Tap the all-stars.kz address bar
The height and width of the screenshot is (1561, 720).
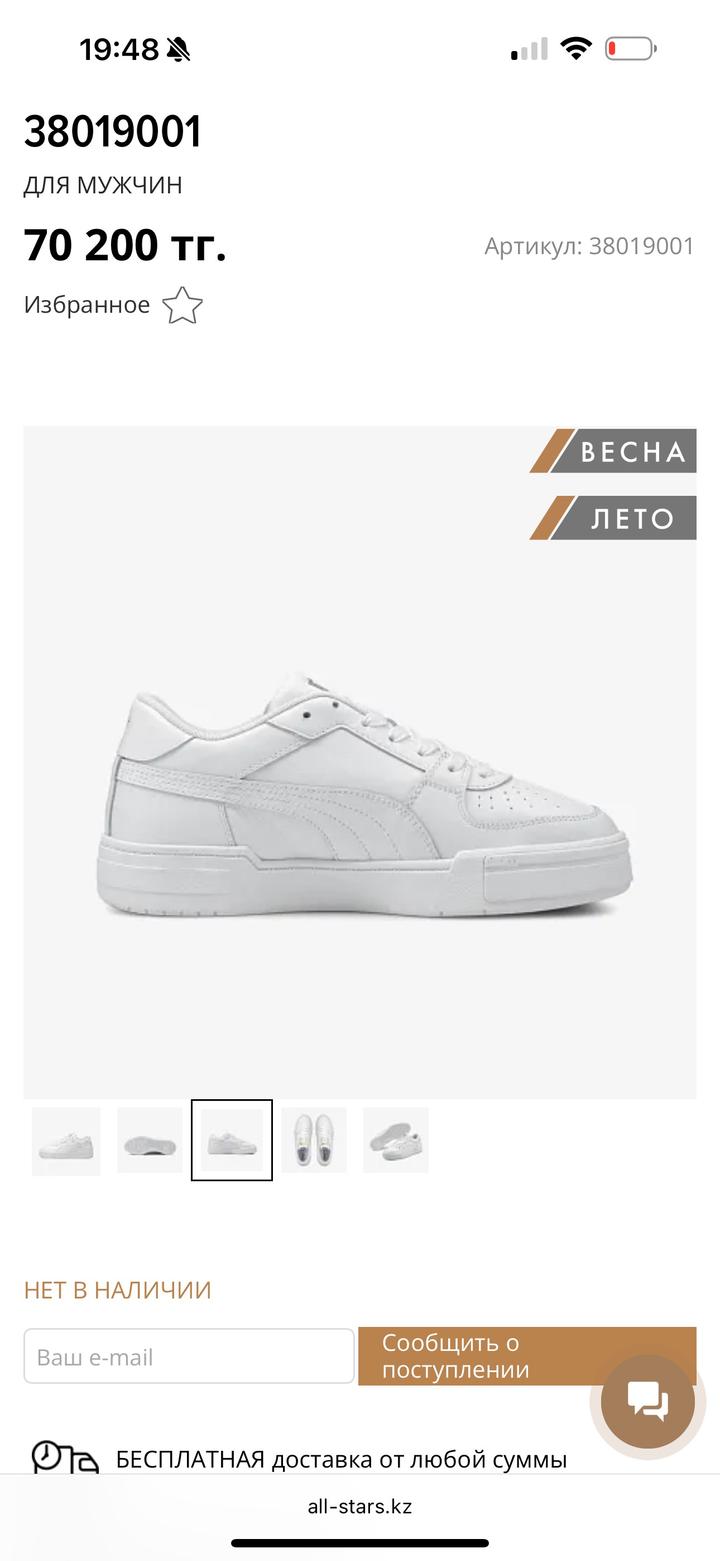(x=360, y=1507)
